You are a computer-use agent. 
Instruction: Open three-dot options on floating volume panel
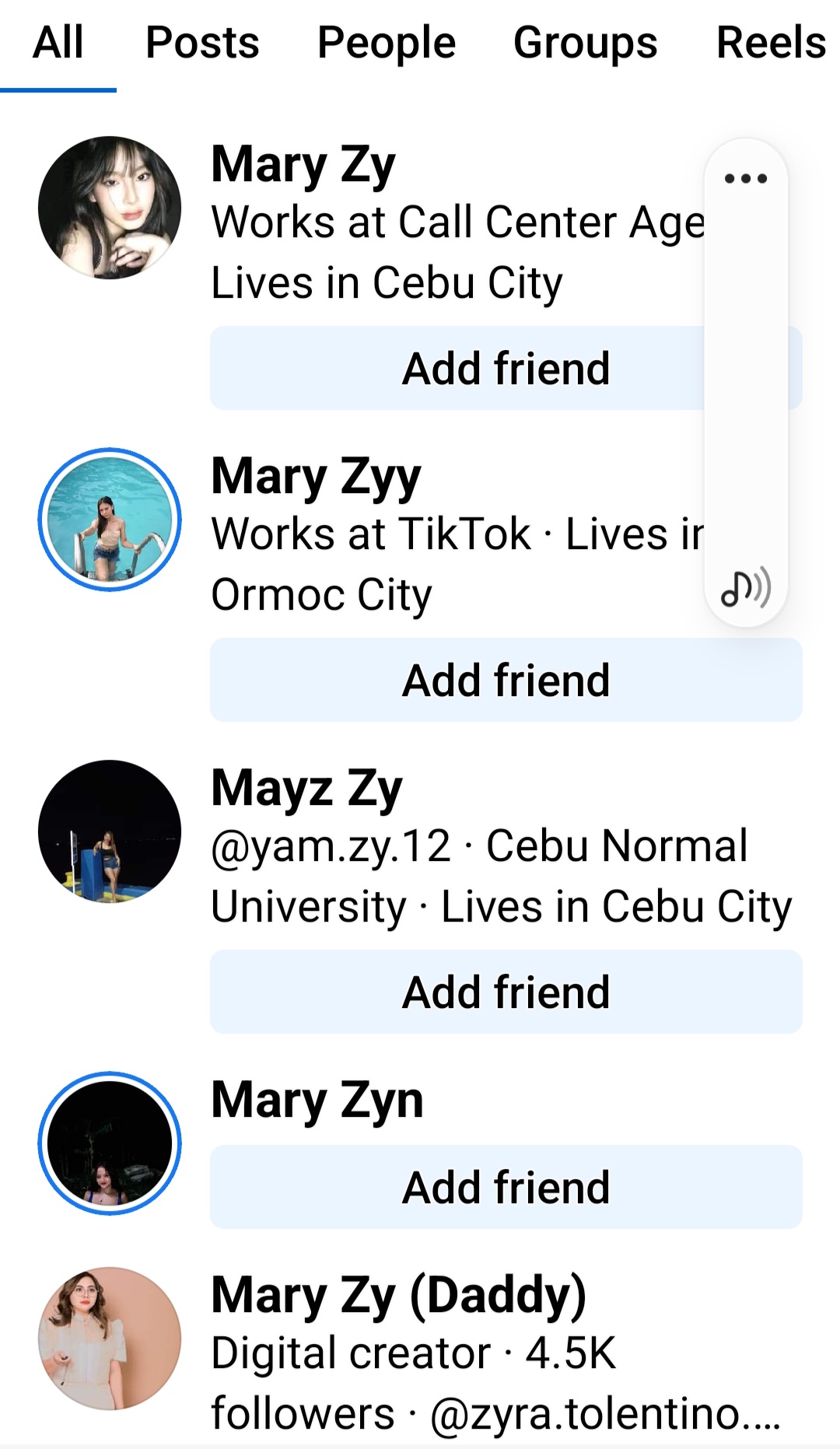click(x=746, y=179)
